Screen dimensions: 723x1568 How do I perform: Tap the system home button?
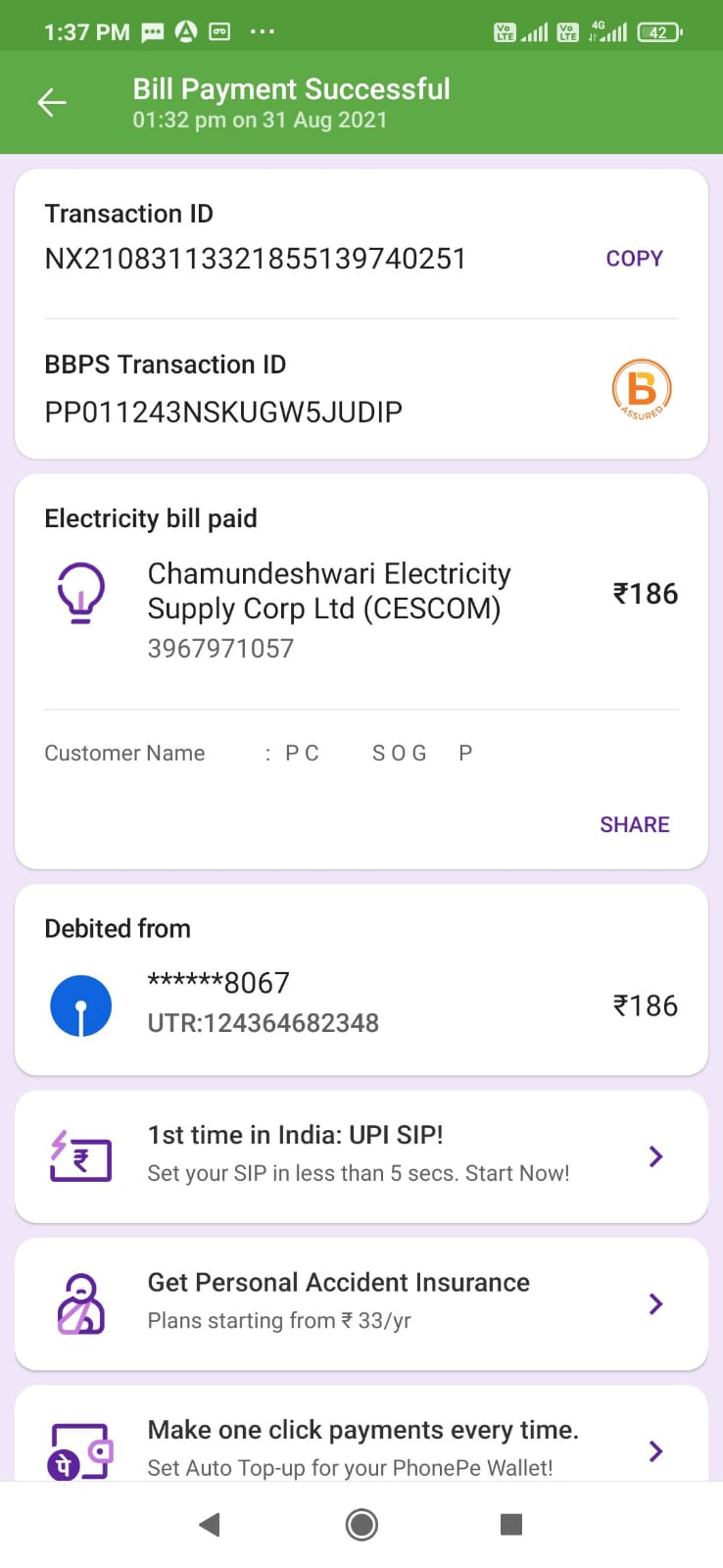(361, 1524)
